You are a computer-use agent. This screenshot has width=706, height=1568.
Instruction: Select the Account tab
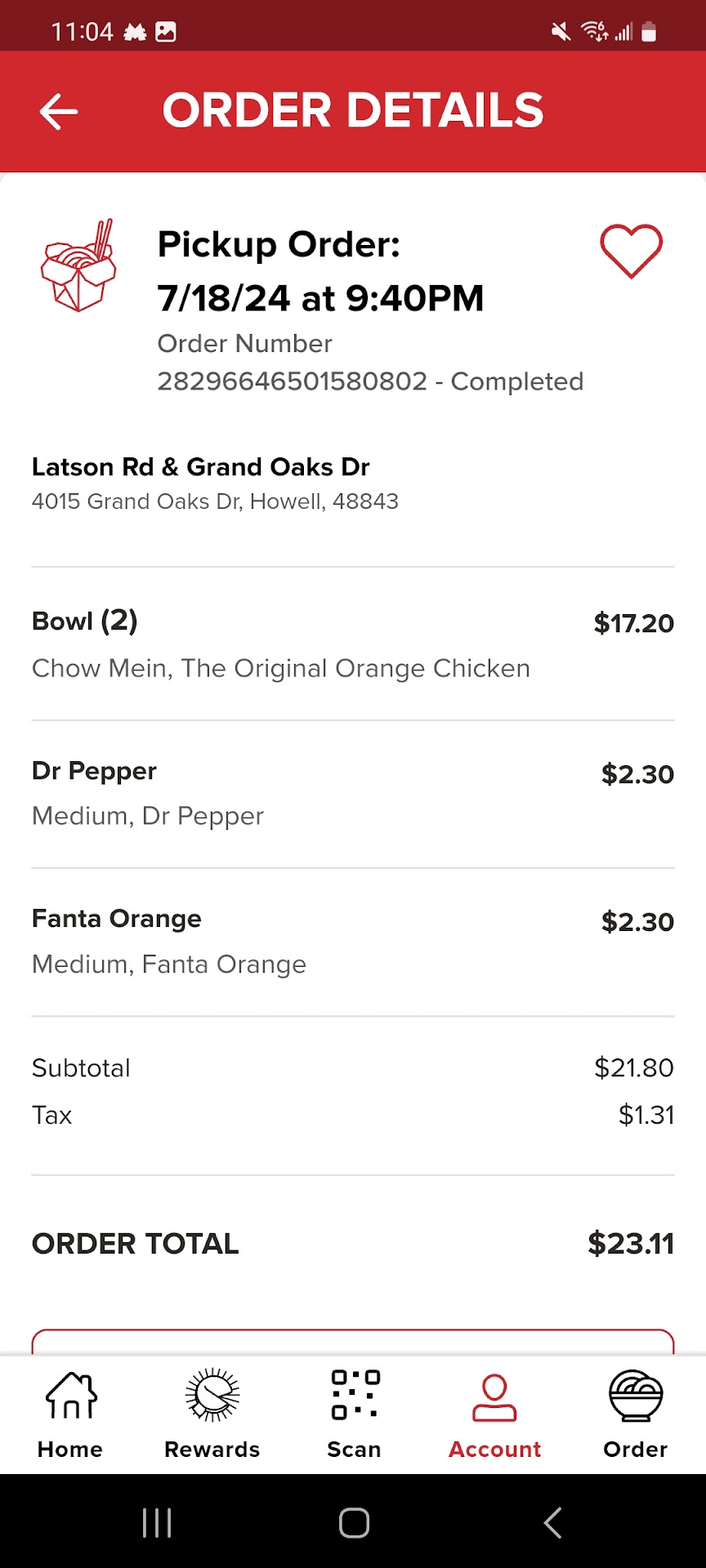(494, 1414)
